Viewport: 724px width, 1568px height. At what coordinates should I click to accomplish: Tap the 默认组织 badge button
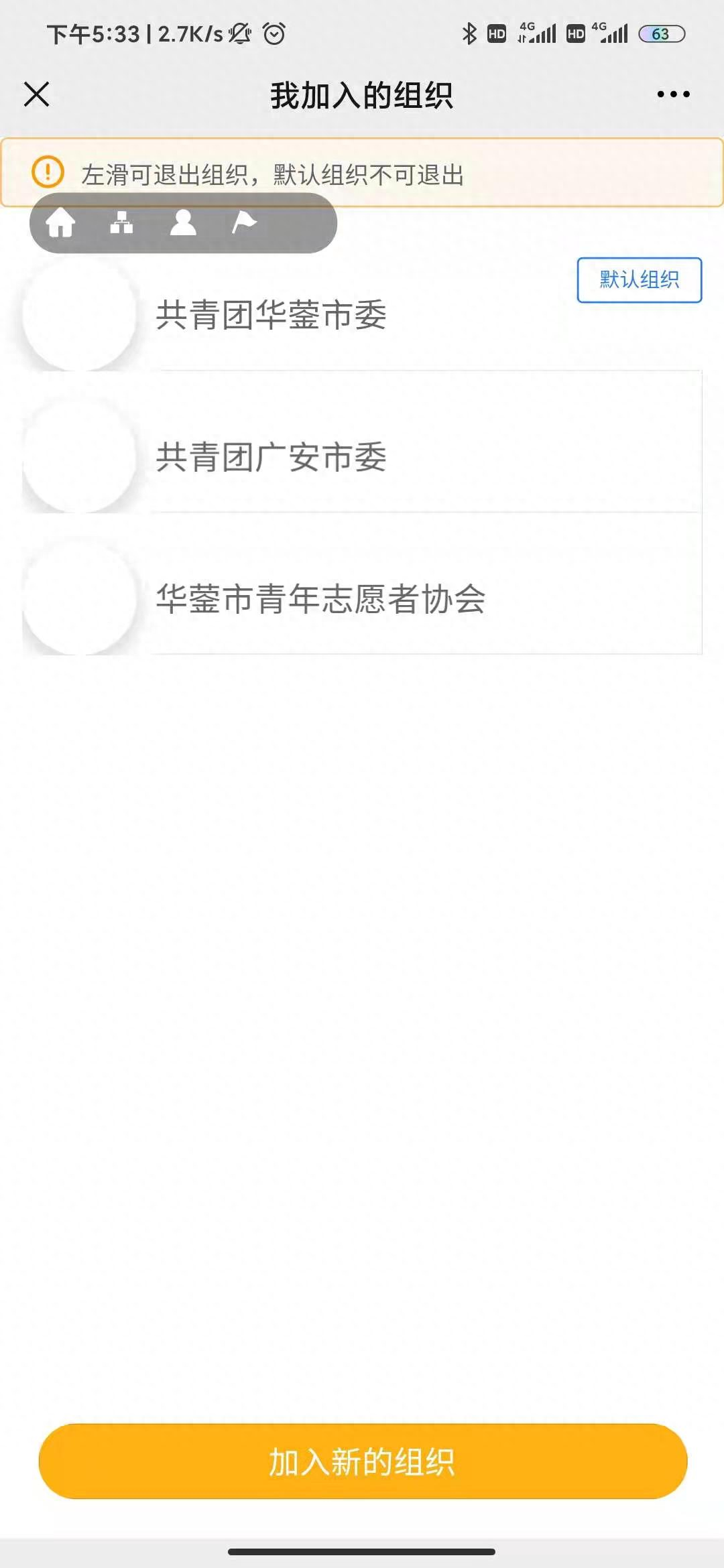point(639,280)
